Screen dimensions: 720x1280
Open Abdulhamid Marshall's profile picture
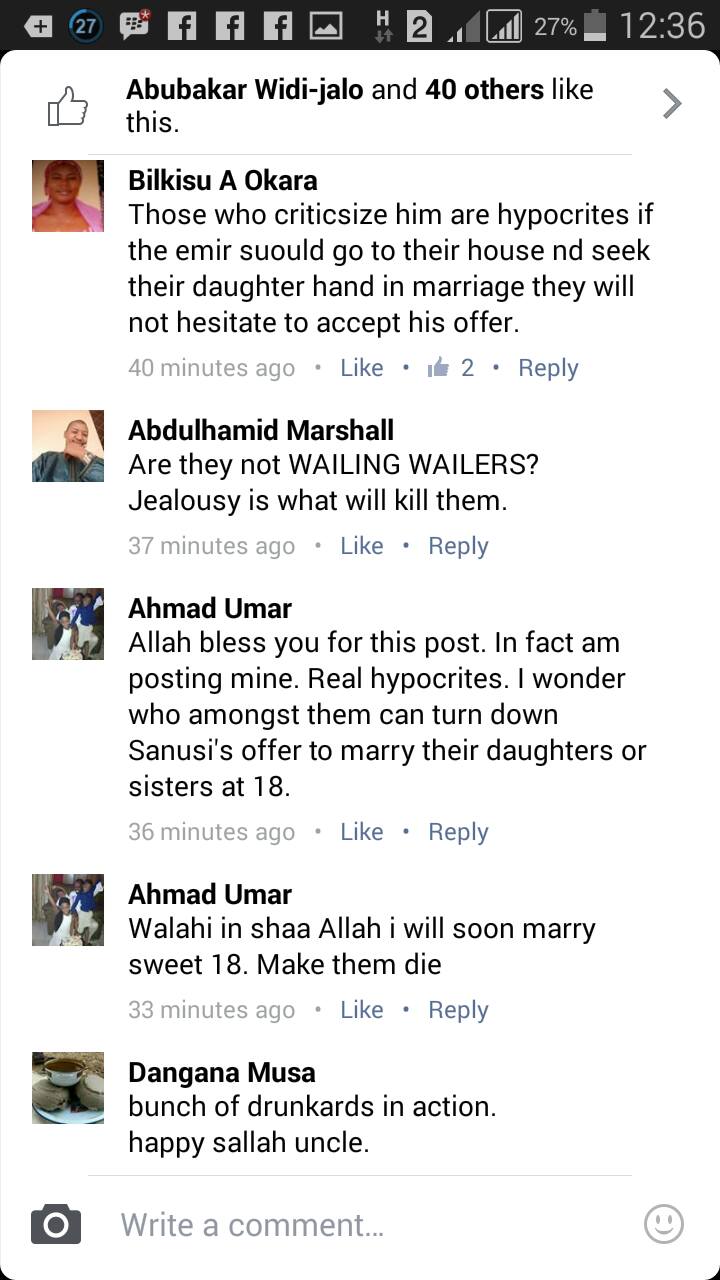click(x=68, y=446)
